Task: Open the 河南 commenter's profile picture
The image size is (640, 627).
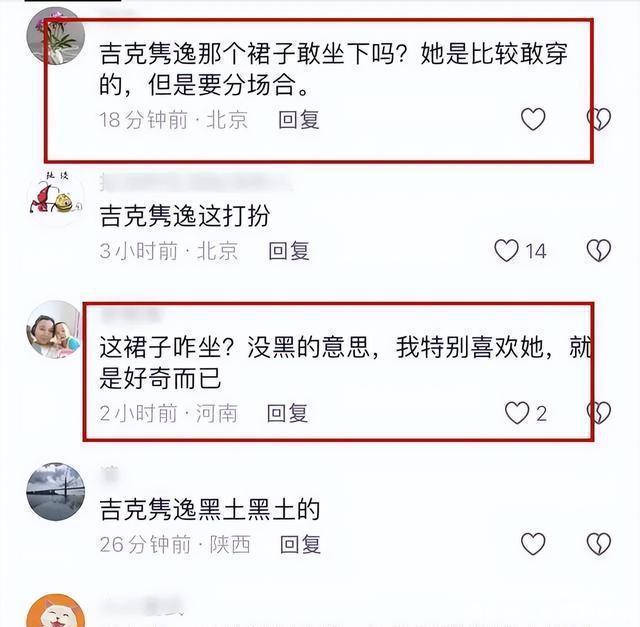Action: [x=55, y=329]
